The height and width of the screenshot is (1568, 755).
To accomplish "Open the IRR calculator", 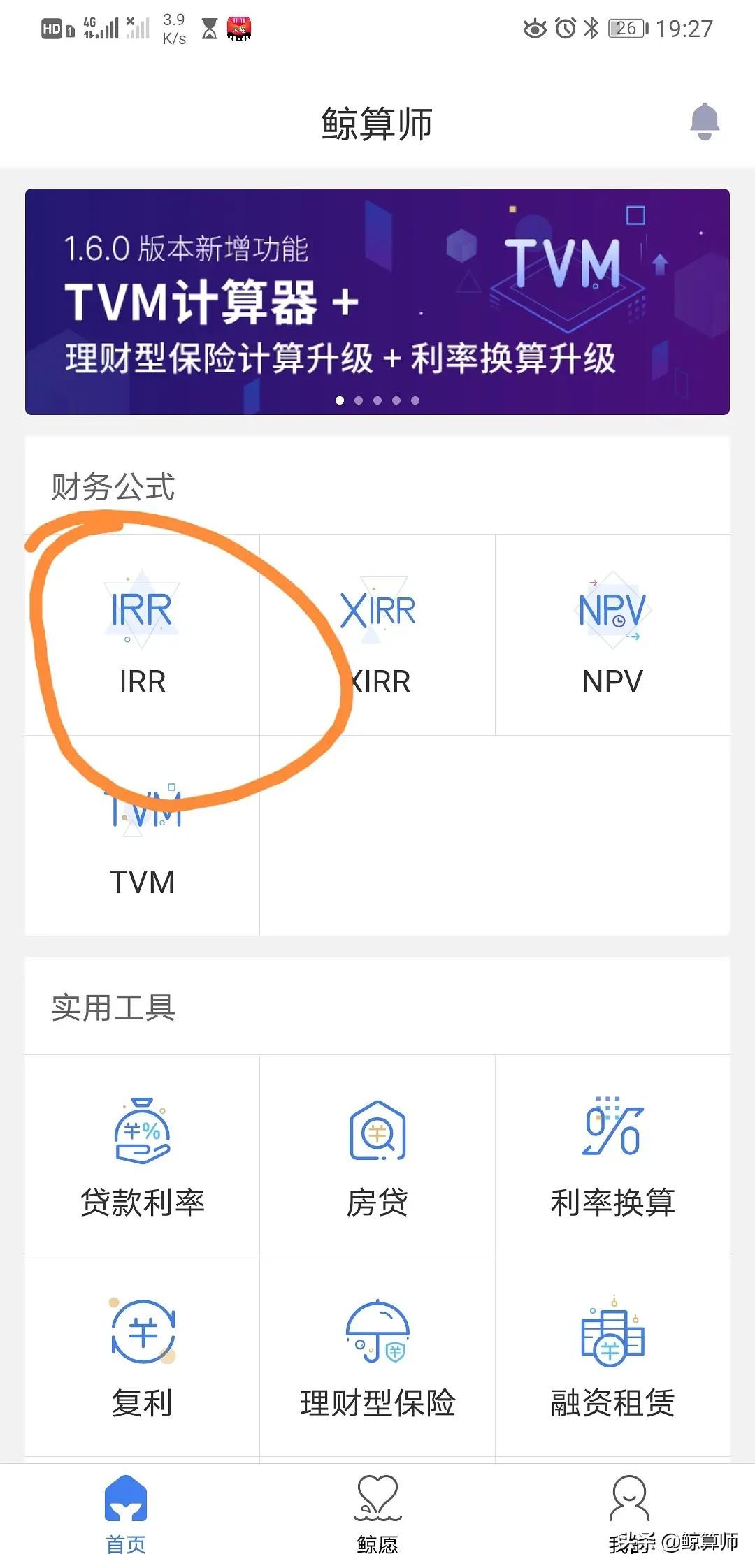I will [142, 634].
